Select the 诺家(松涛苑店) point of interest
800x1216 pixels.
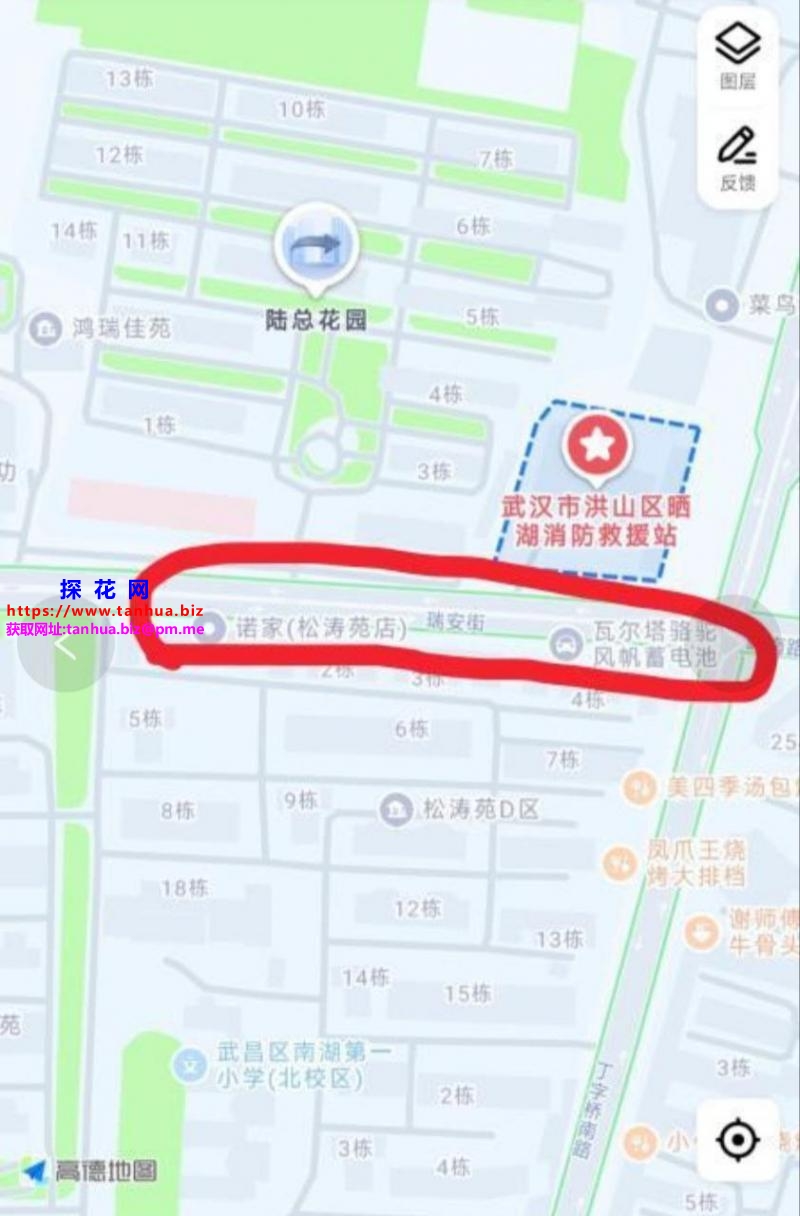tap(211, 629)
